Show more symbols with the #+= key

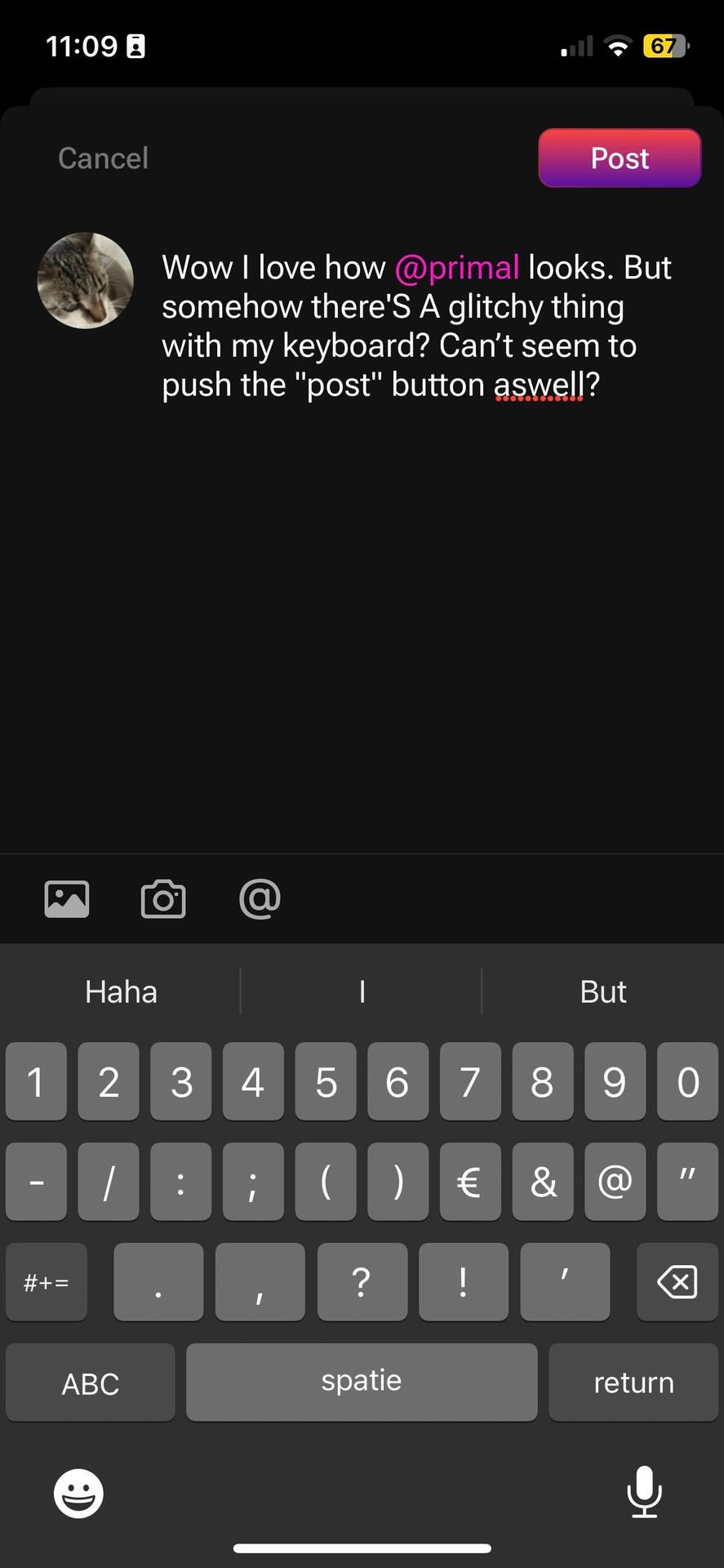click(47, 1282)
